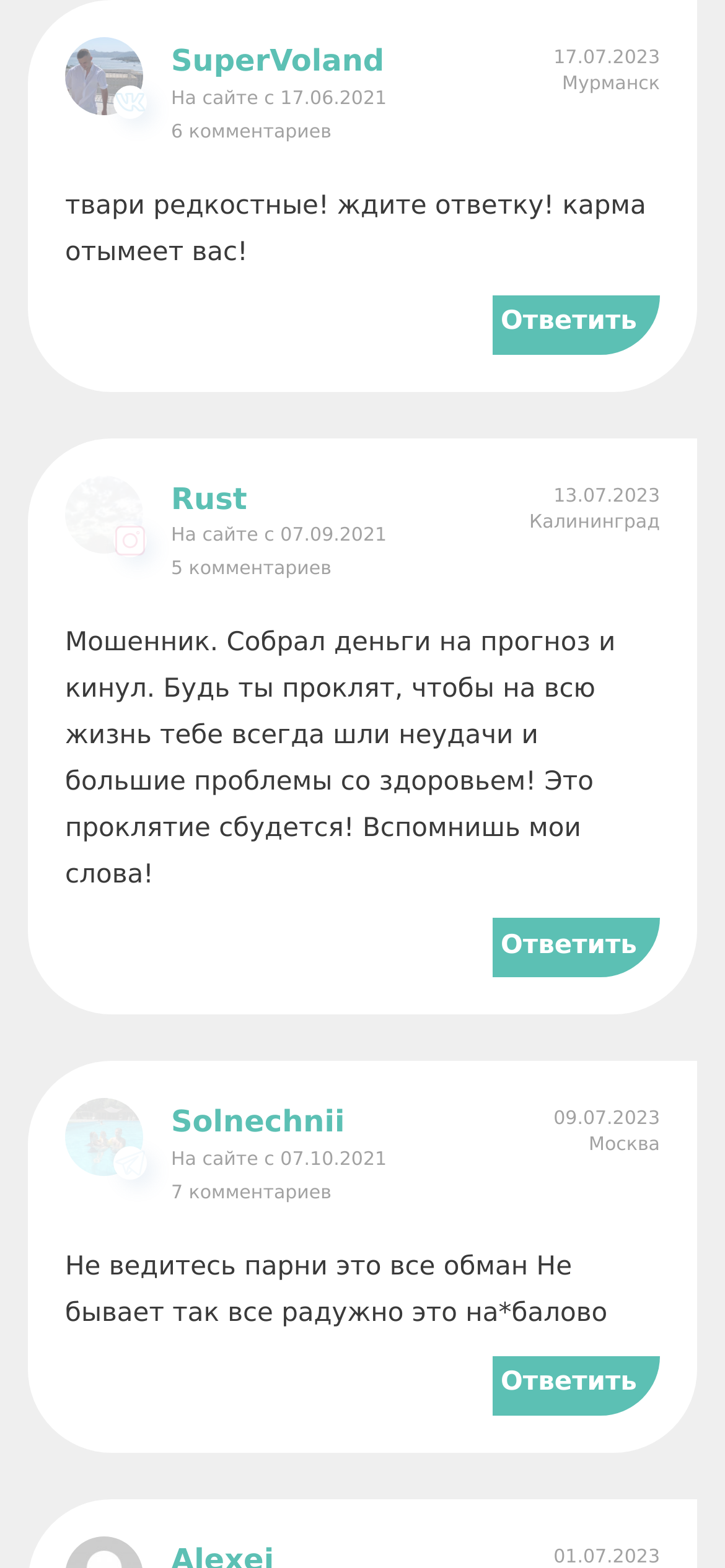The image size is (725, 1568).
Task: Reply to Rust's comment
Action: [x=576, y=947]
